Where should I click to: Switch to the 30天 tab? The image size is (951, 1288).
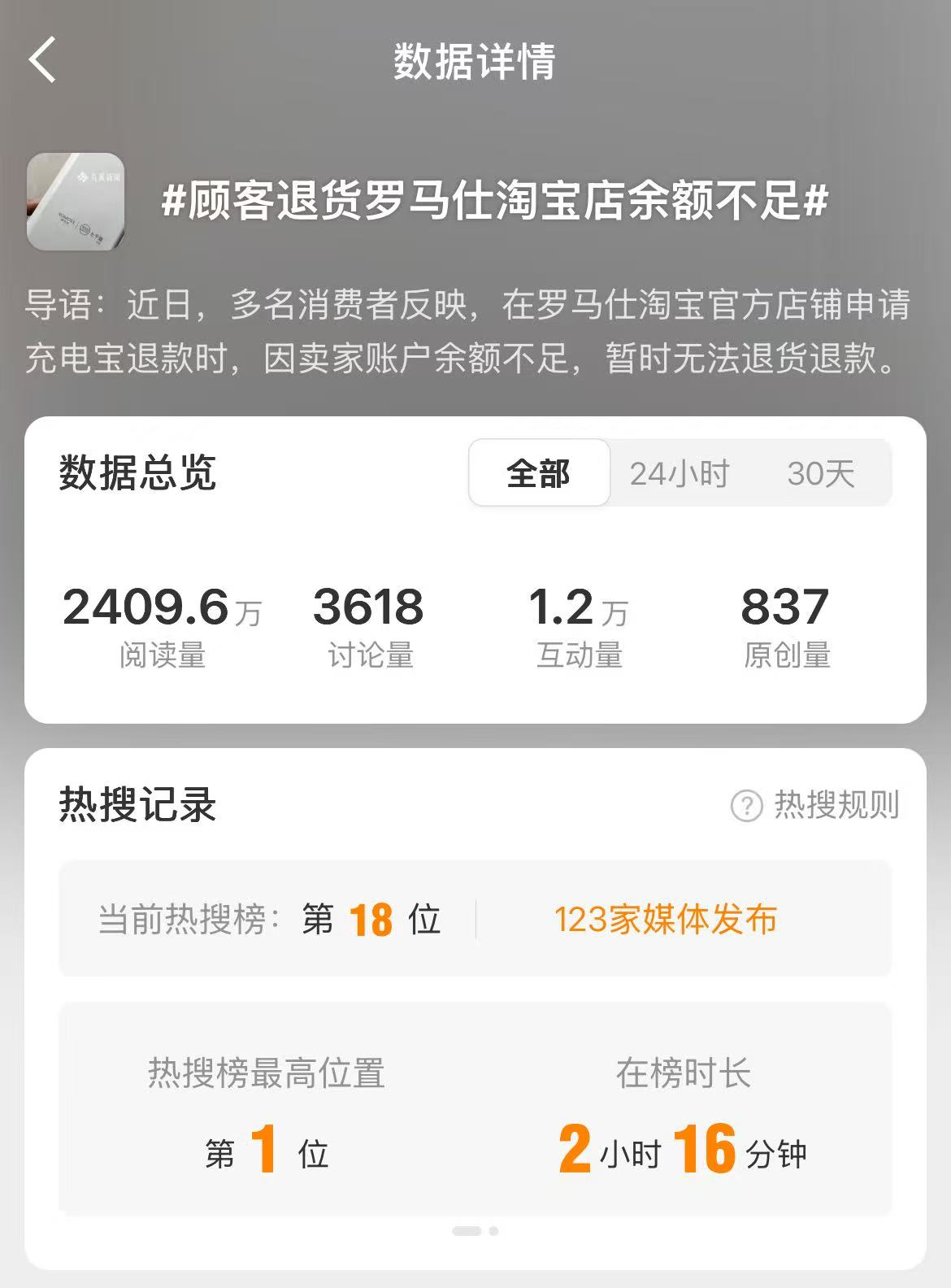click(x=821, y=473)
